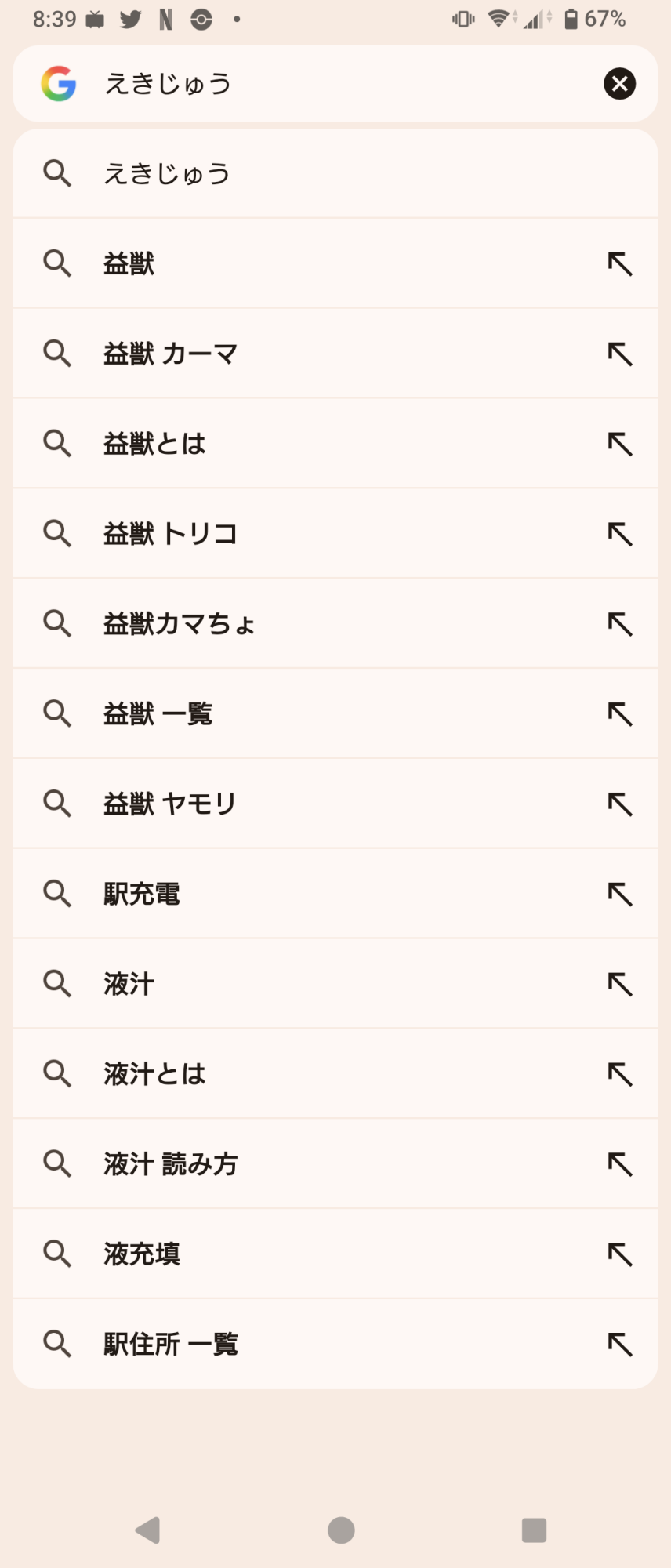The image size is (671, 1568).
Task: Fill the query with 液汁 using its arrow
Action: [620, 985]
